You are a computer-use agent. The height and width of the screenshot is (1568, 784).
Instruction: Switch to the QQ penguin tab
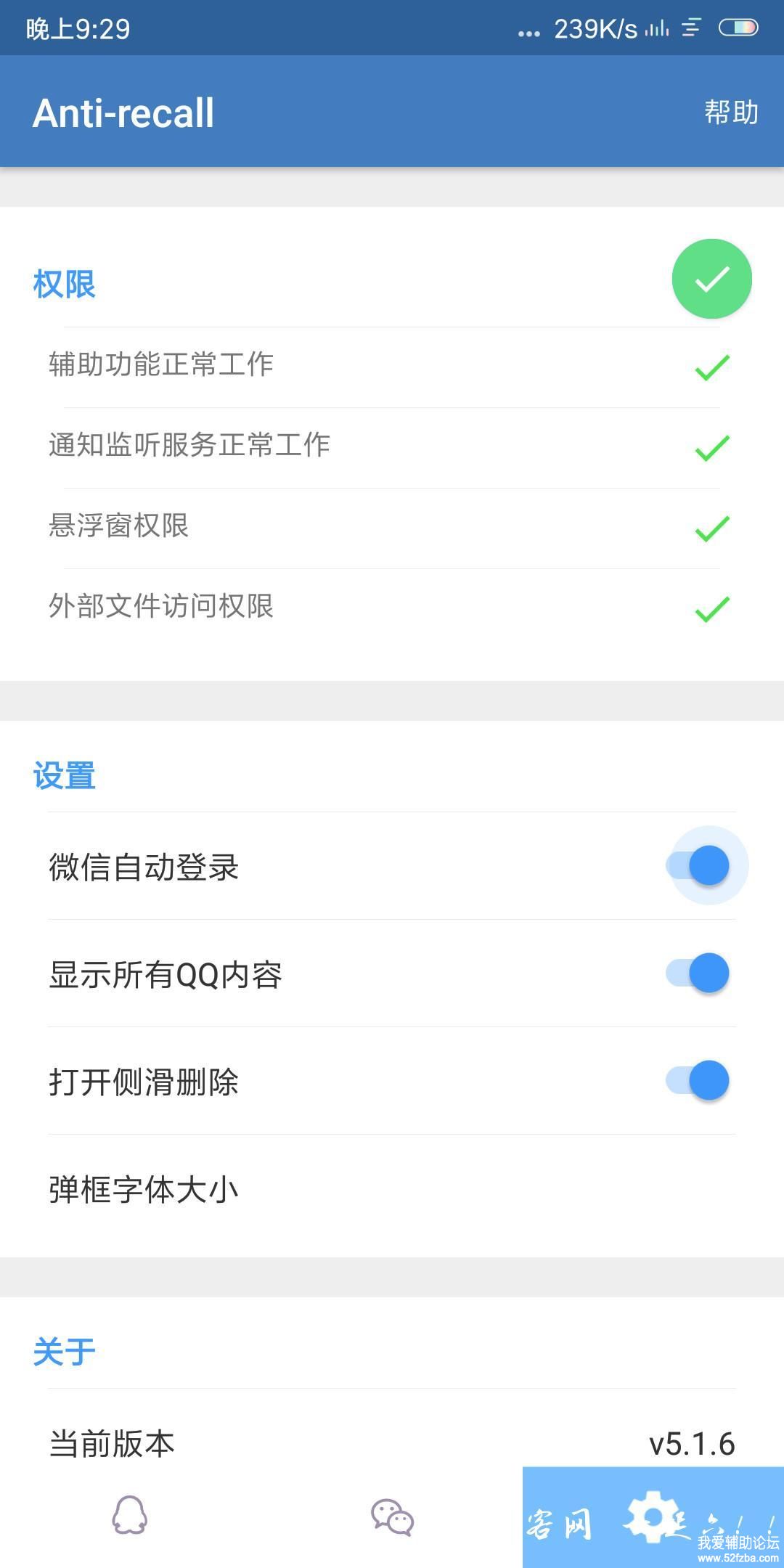130,1516
